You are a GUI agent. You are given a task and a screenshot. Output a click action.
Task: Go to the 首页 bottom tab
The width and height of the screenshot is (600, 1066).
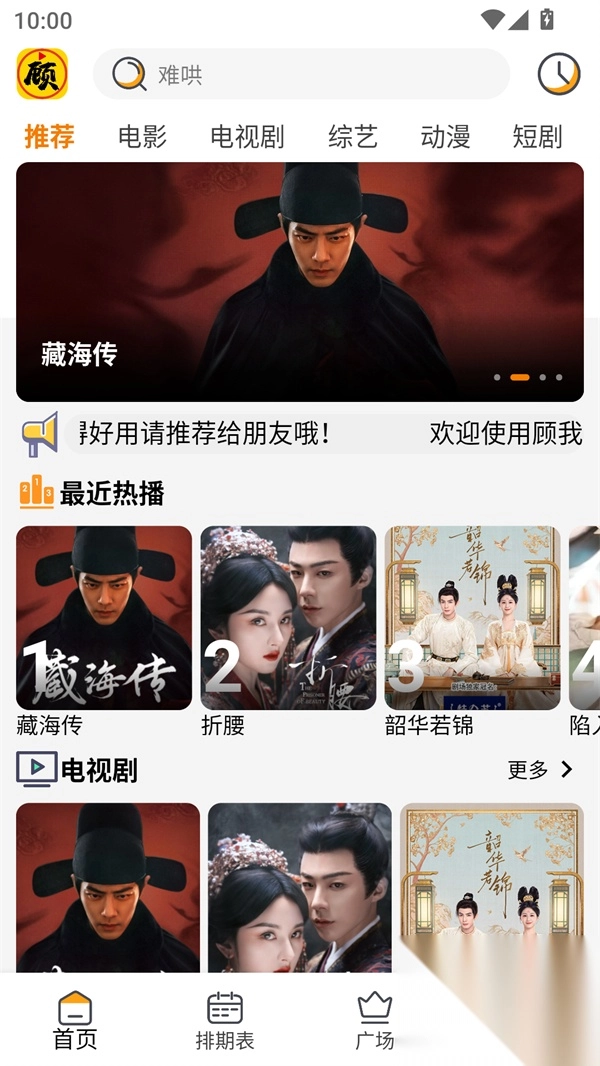coord(75,1021)
